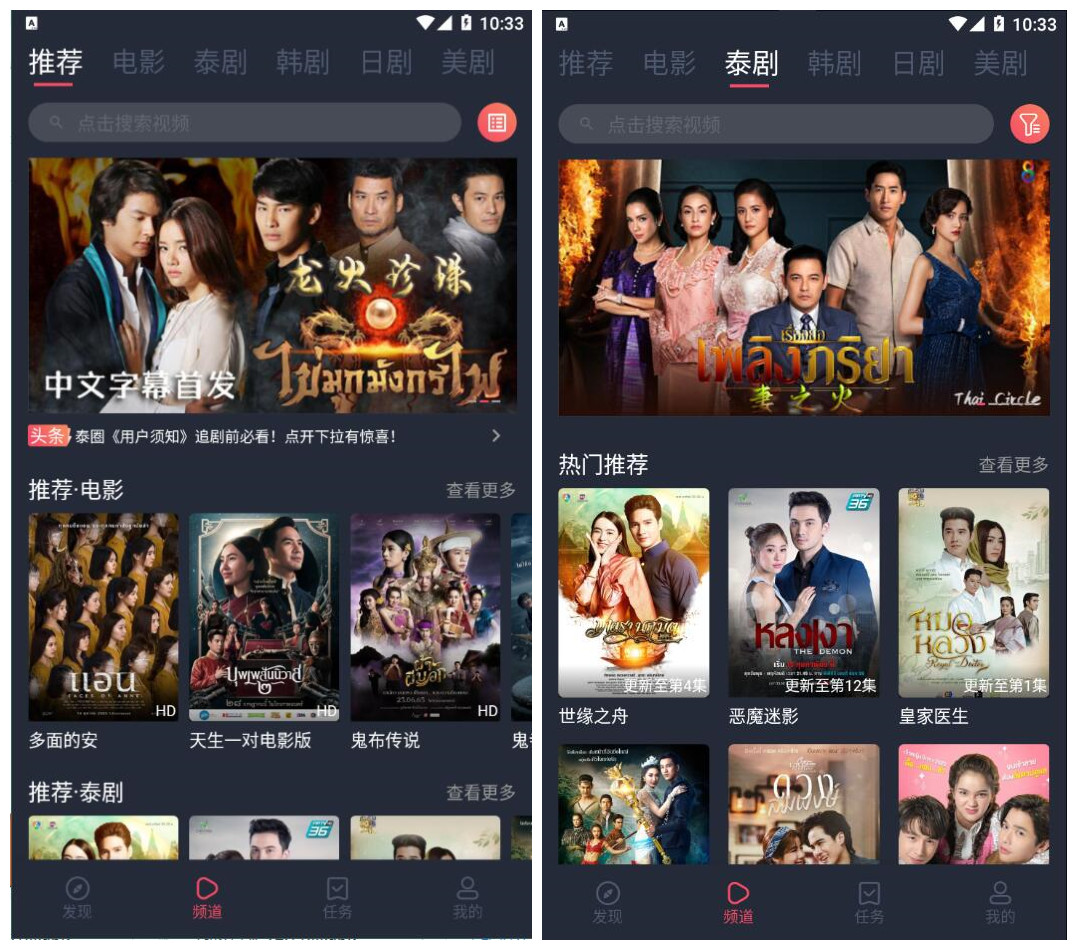Open the drama 恶魔迷影
1077x950 pixels.
pos(803,593)
